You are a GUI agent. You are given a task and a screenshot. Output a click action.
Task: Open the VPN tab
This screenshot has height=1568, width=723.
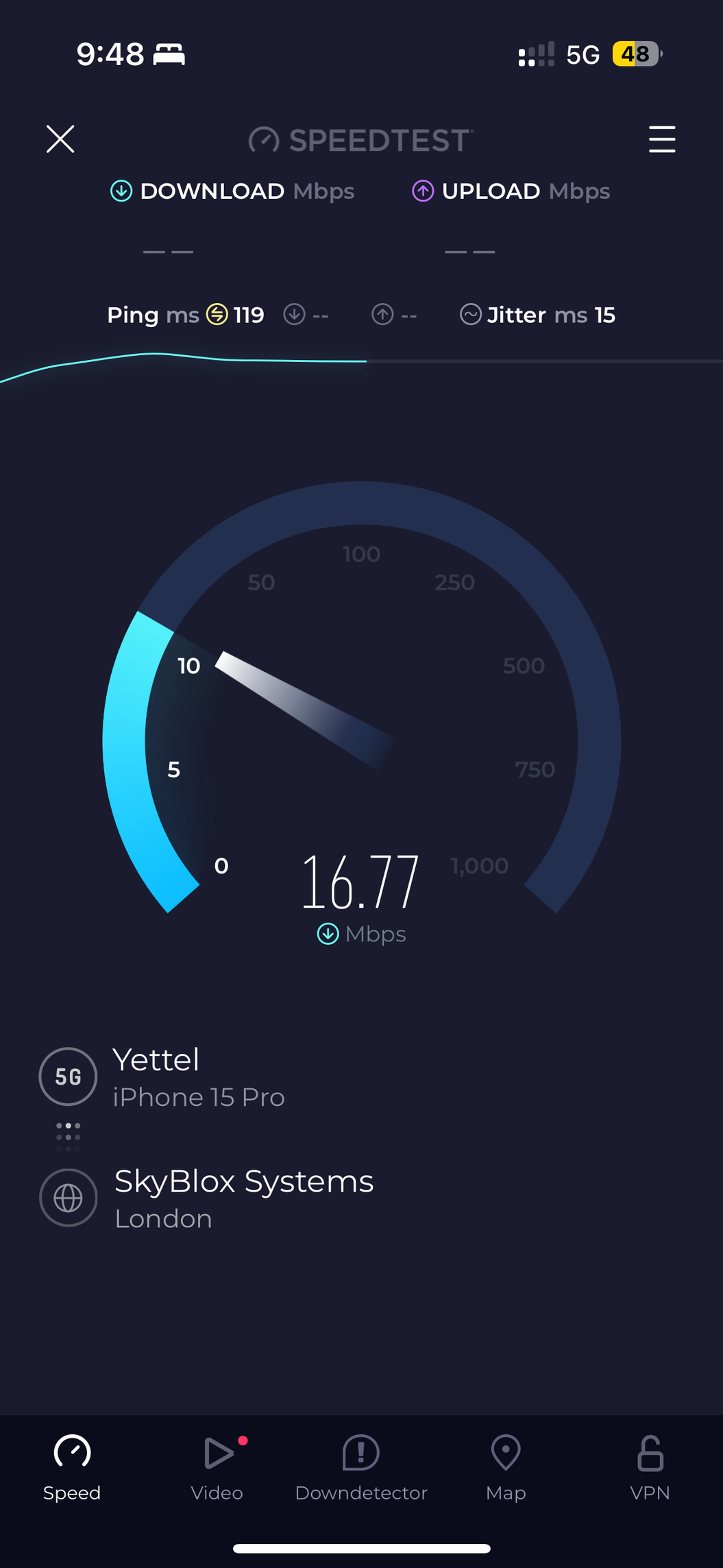tap(650, 1468)
